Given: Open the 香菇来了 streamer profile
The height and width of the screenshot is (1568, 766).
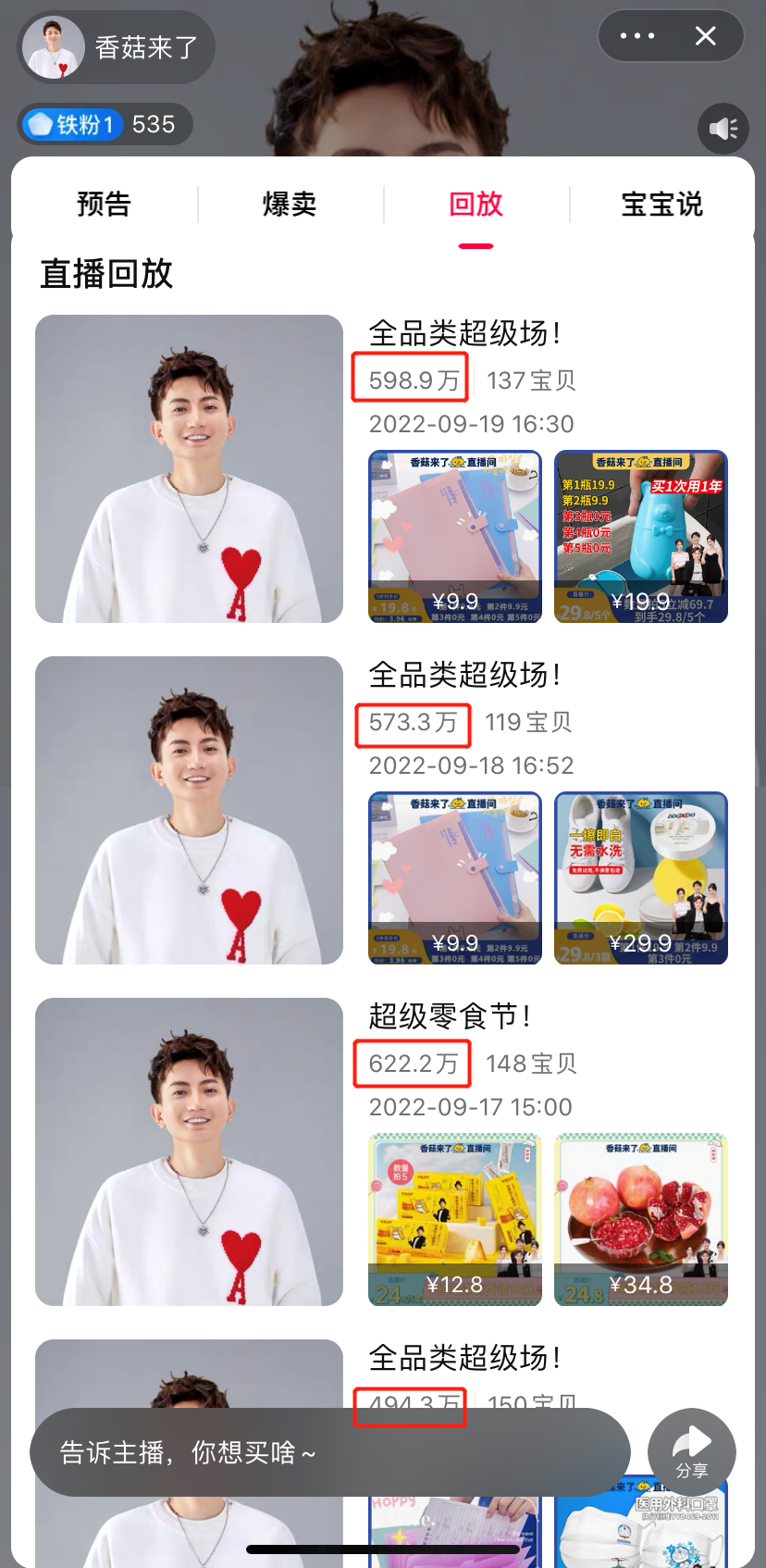Looking at the screenshot, I should (116, 47).
